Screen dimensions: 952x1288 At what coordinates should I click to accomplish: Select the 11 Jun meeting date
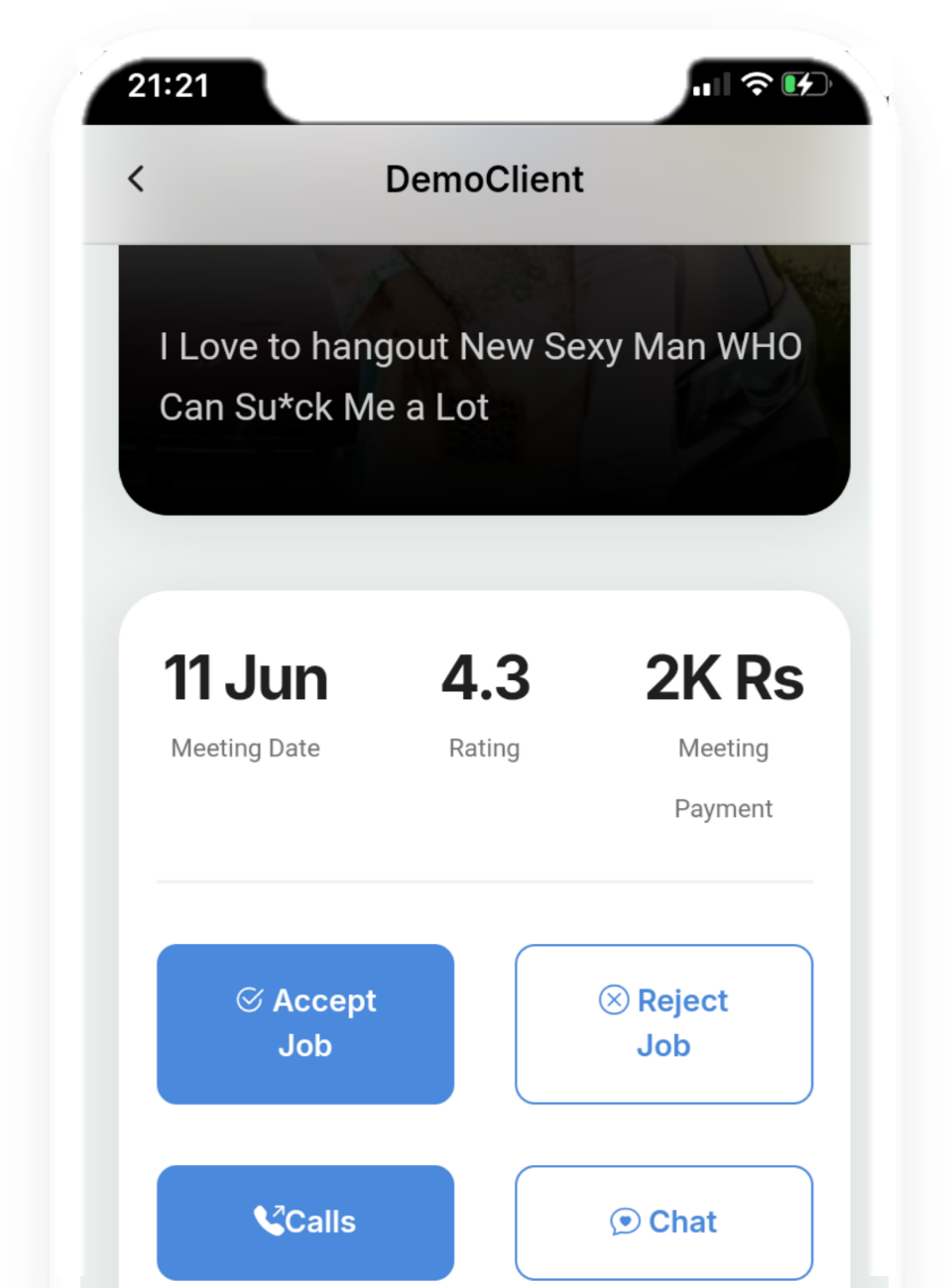tap(245, 677)
